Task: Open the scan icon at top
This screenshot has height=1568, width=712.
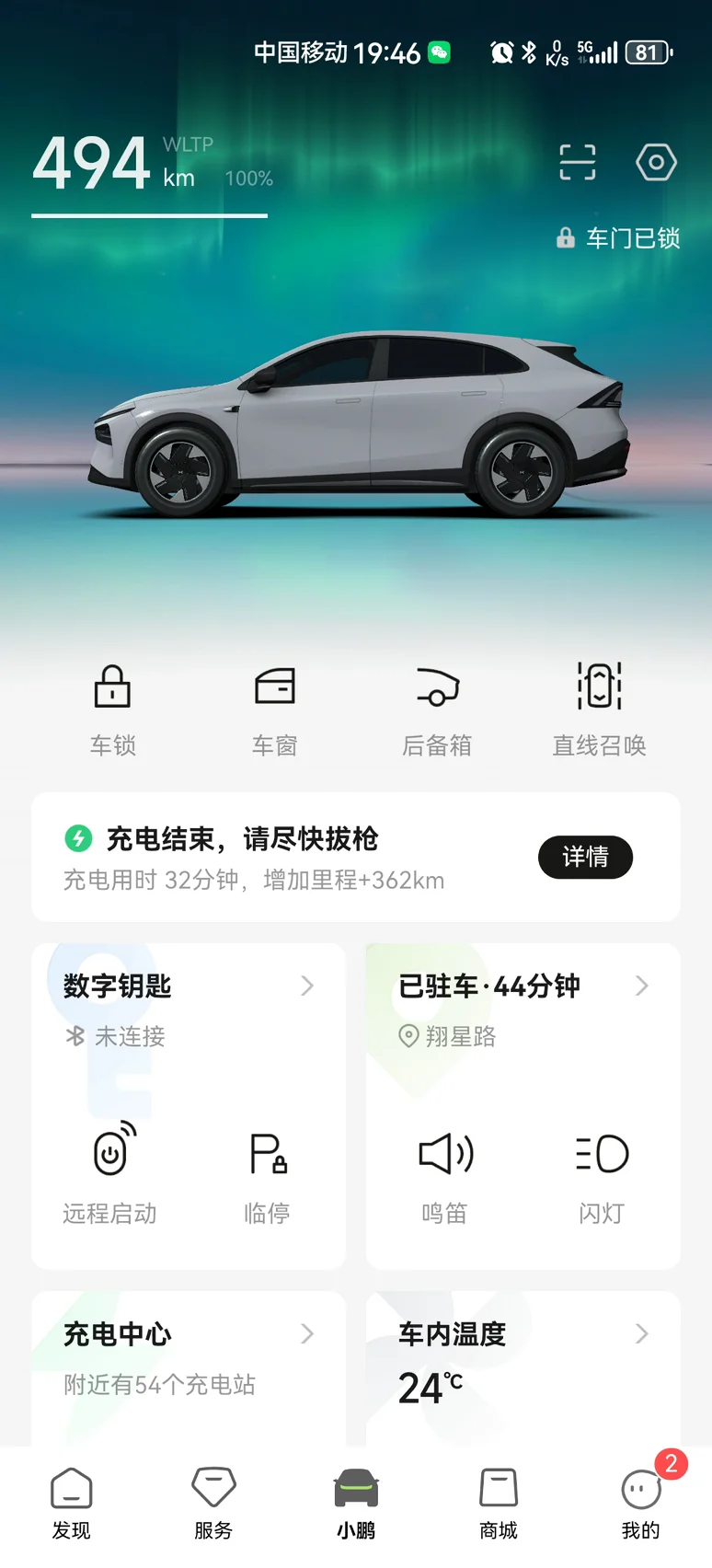Action: coord(578,163)
